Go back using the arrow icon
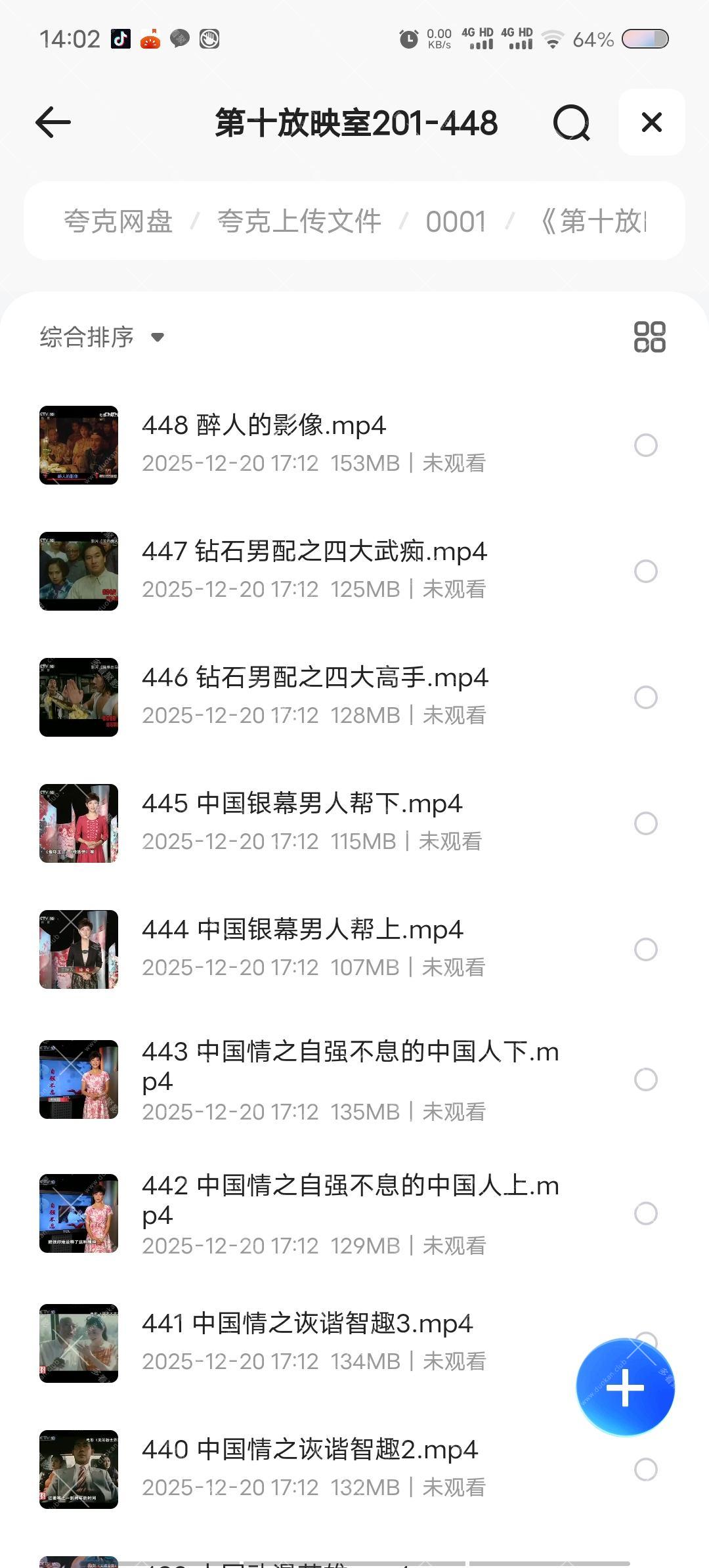This screenshot has height=1568, width=709. coord(53,123)
